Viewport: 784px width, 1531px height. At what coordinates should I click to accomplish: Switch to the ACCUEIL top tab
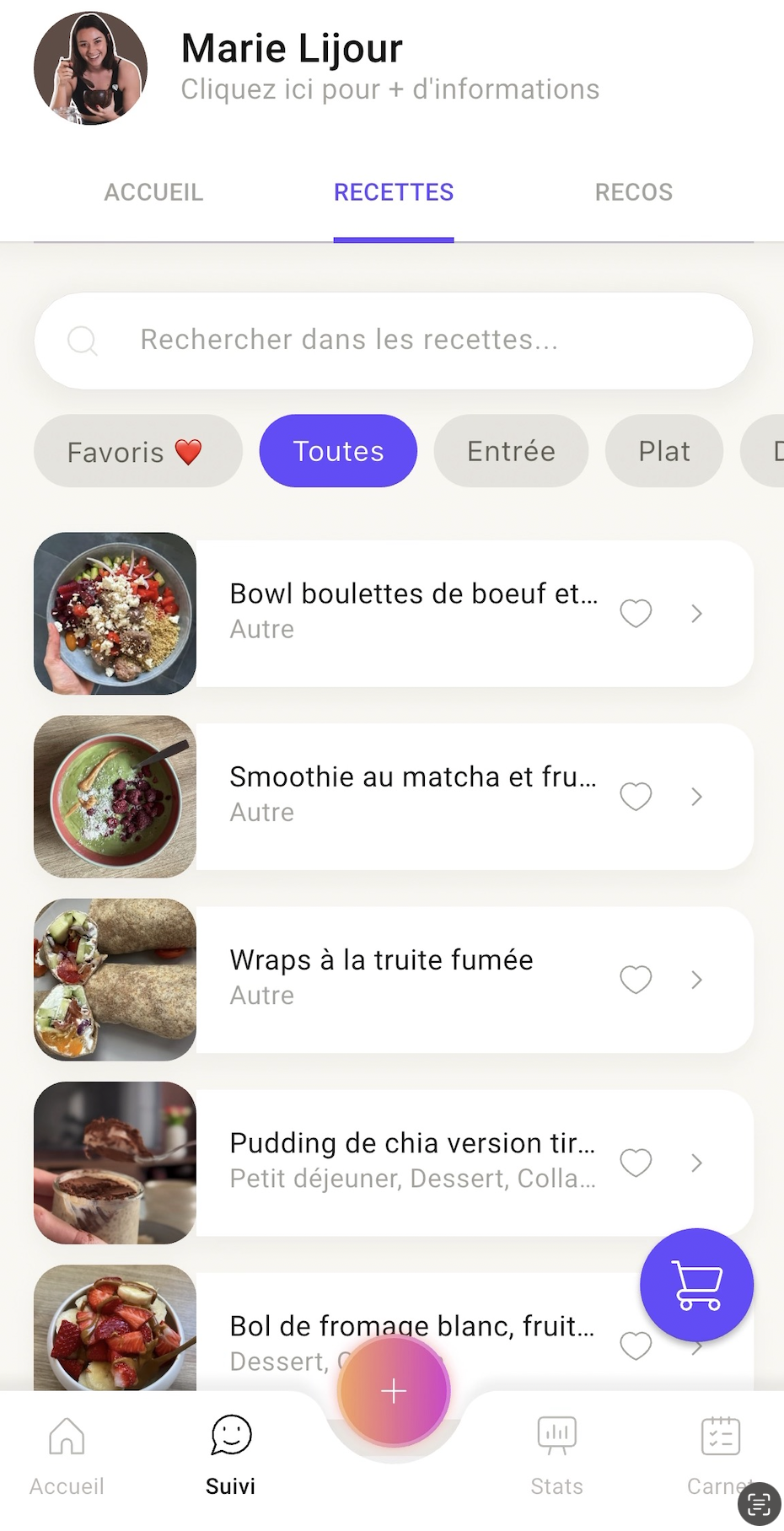[153, 192]
